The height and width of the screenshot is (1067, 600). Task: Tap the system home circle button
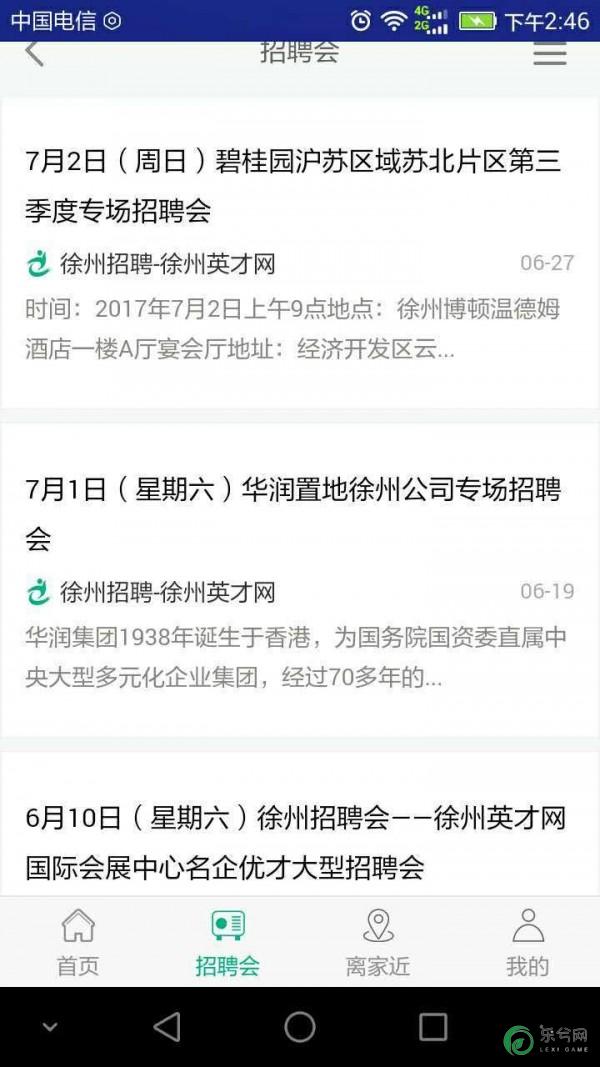click(300, 1026)
